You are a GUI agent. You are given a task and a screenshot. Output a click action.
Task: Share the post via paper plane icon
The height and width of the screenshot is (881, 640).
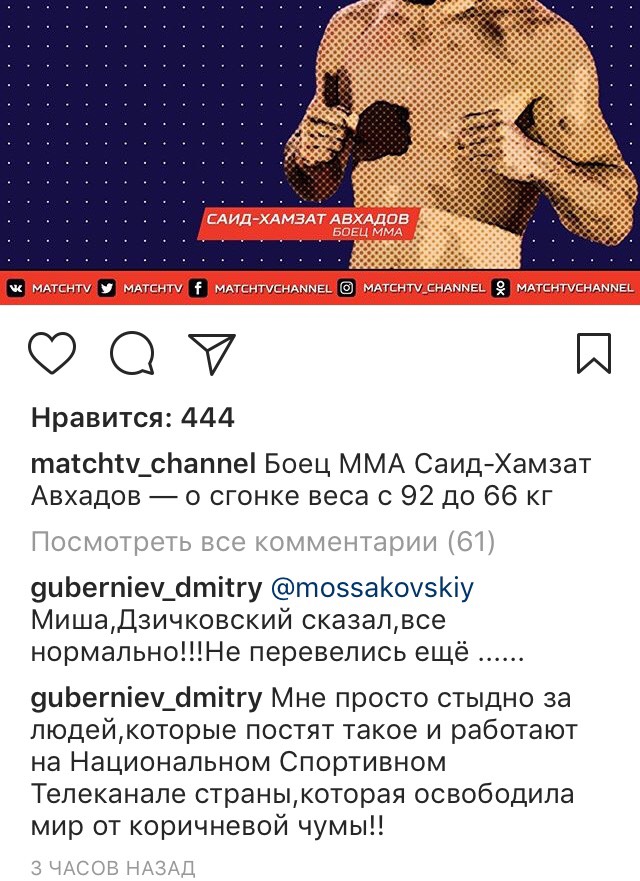[x=211, y=354]
